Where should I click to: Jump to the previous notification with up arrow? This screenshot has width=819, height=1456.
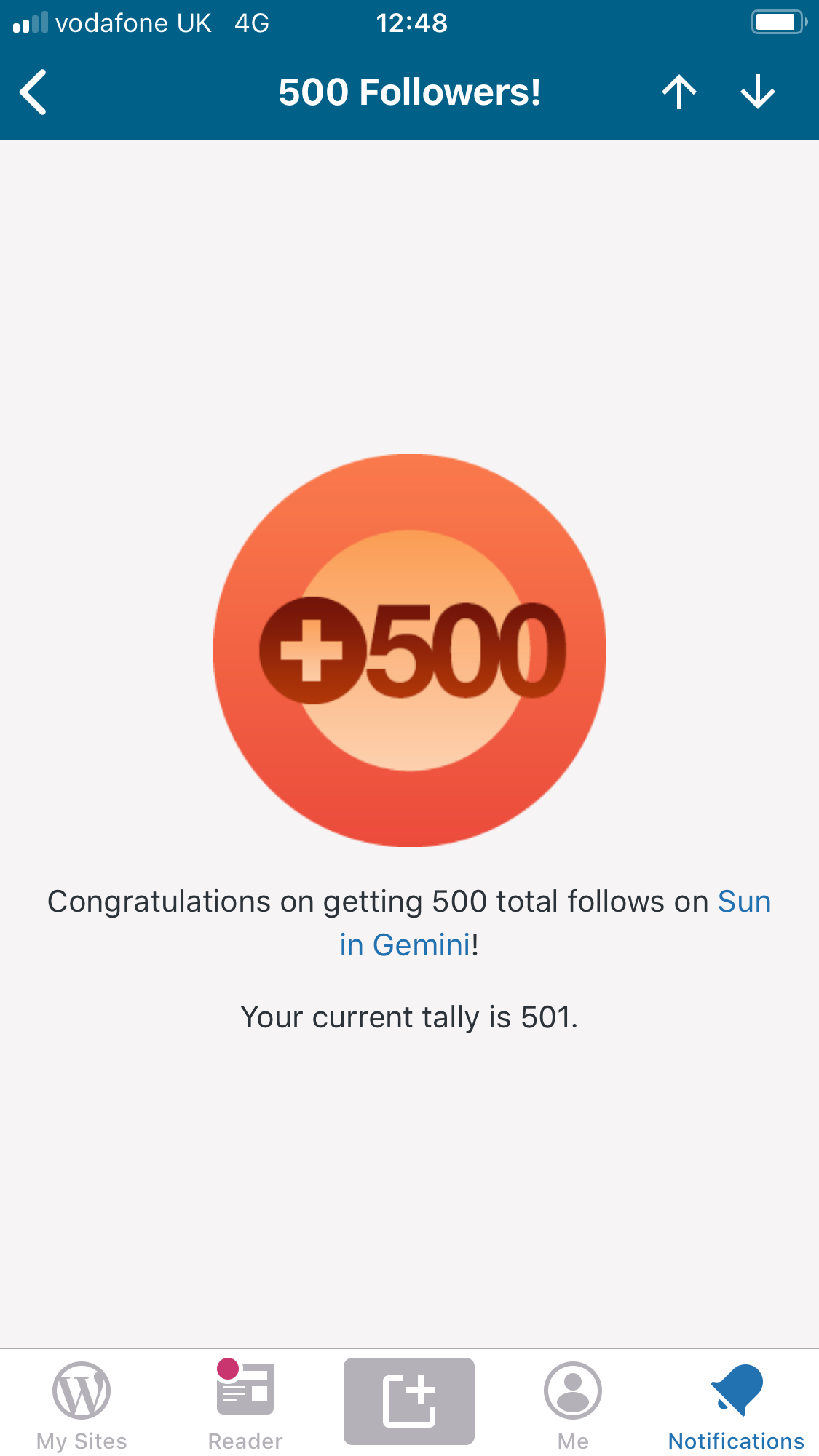(679, 92)
